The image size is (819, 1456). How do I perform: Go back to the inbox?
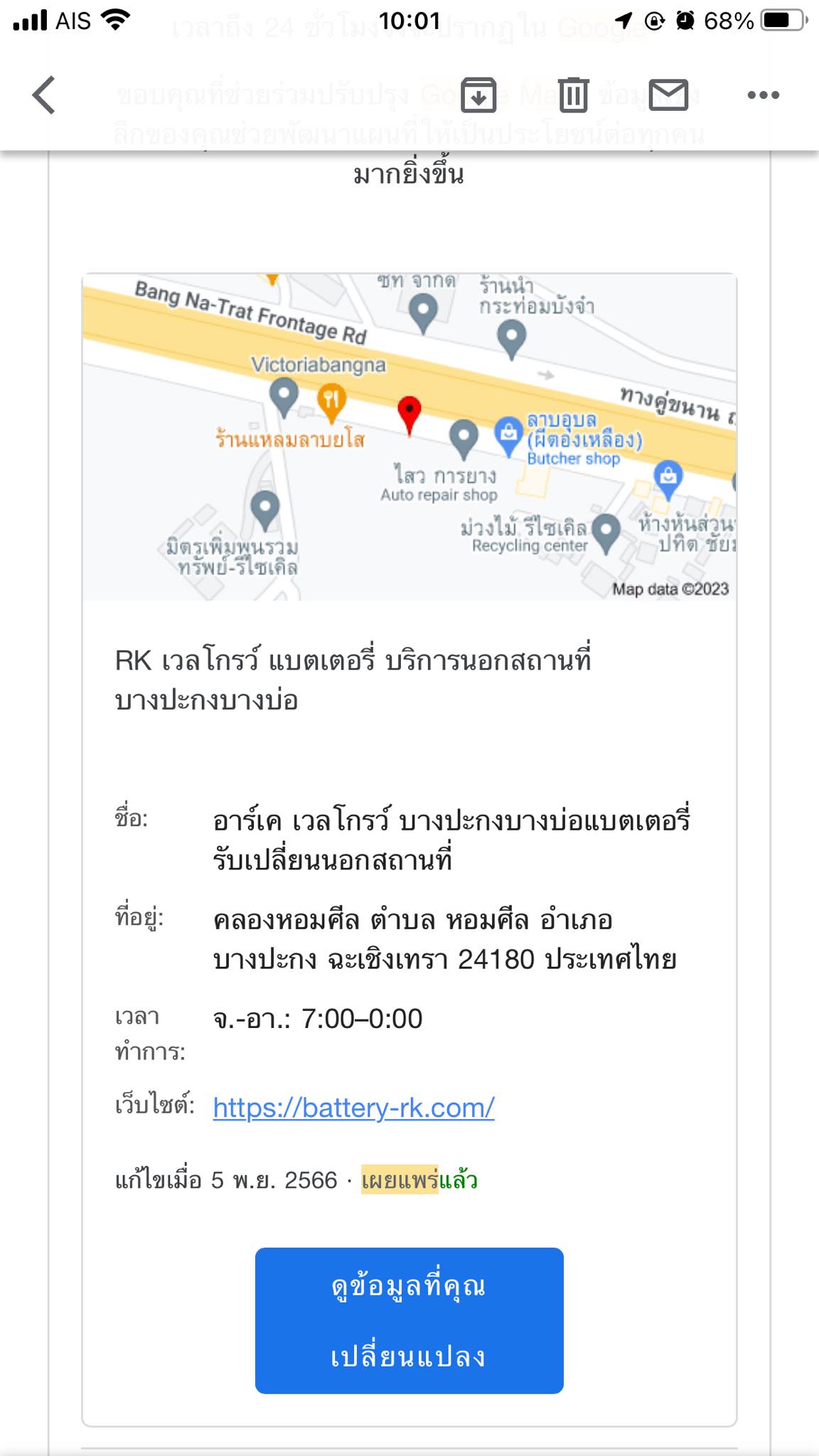click(44, 95)
